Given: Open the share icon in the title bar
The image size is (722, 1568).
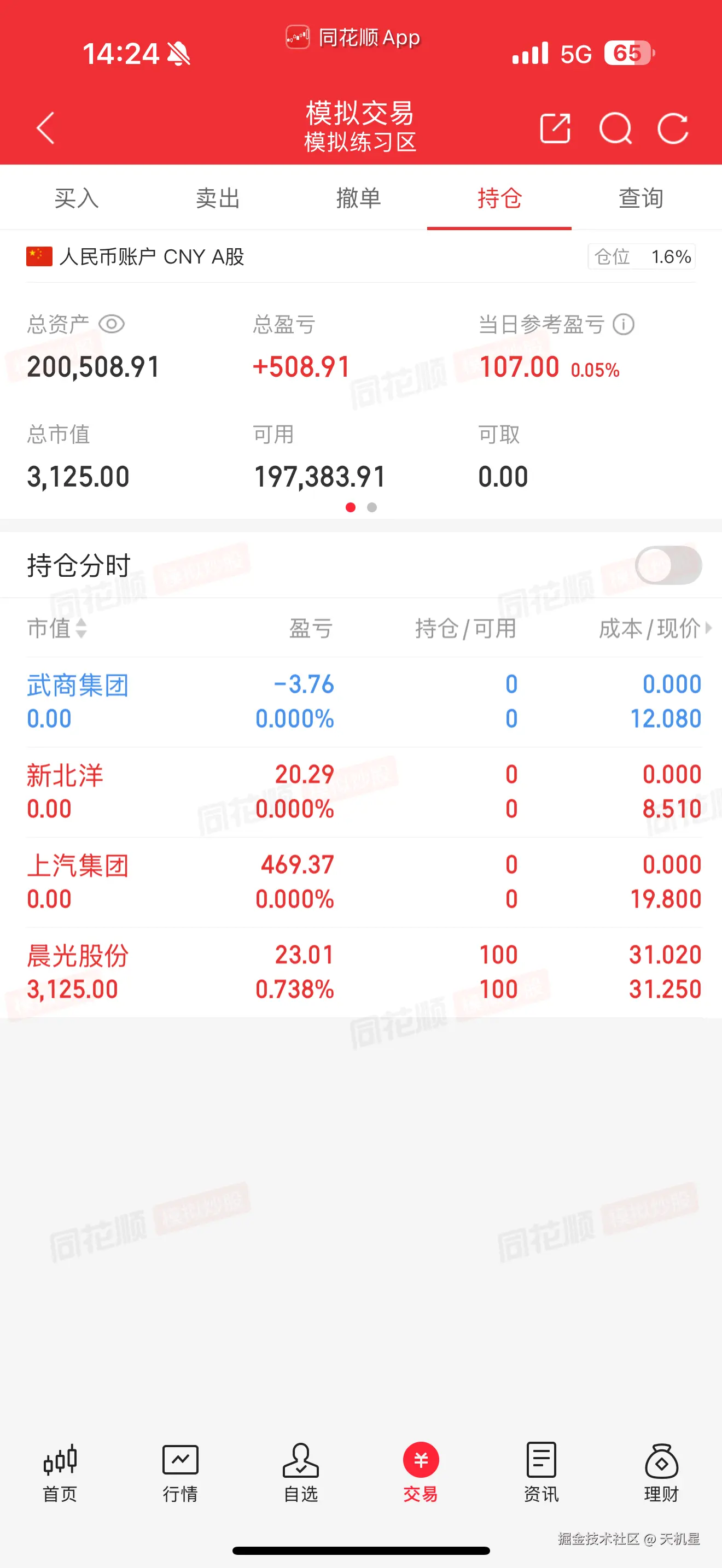Looking at the screenshot, I should click(555, 129).
